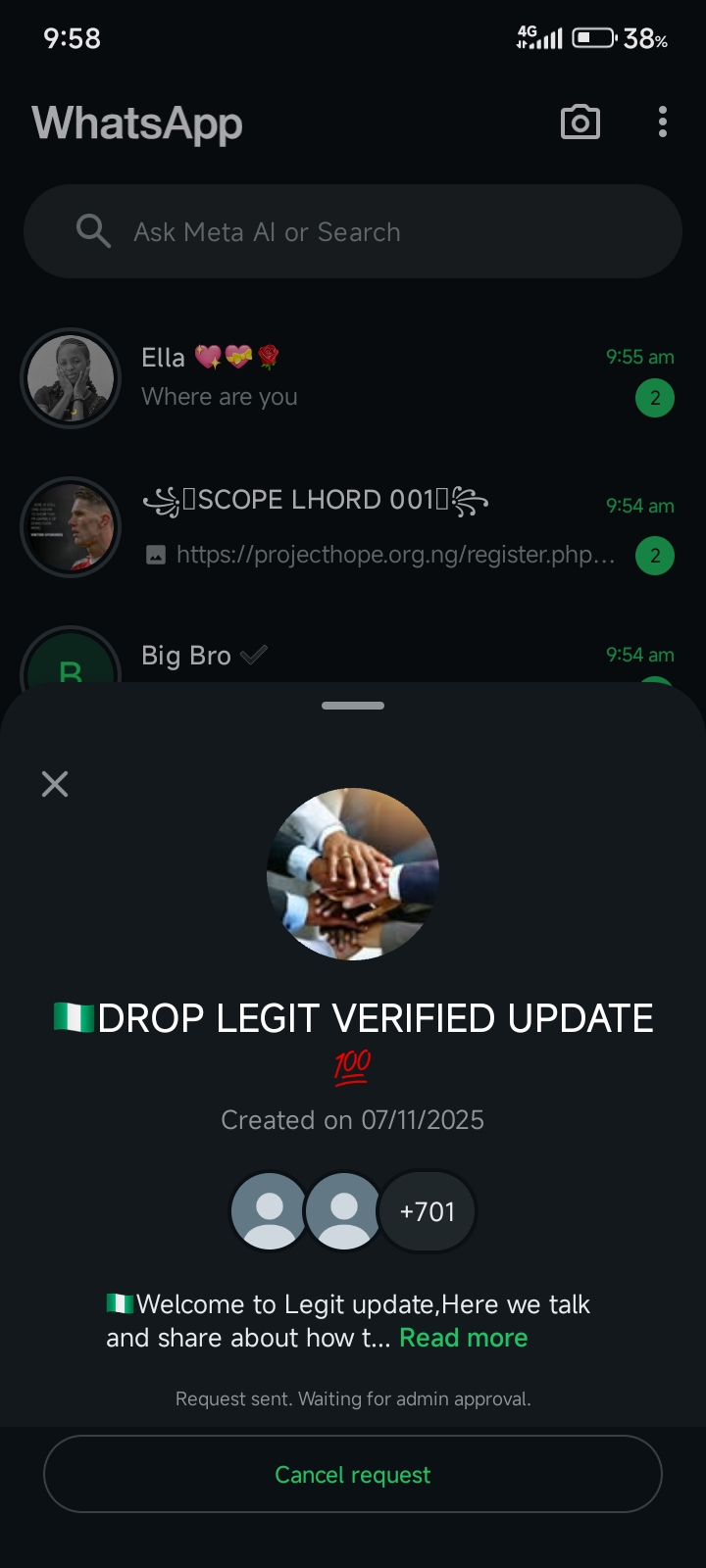This screenshot has height=1568, width=706.
Task: Tap the Ask Meta AI or Search field
Action: (x=353, y=232)
